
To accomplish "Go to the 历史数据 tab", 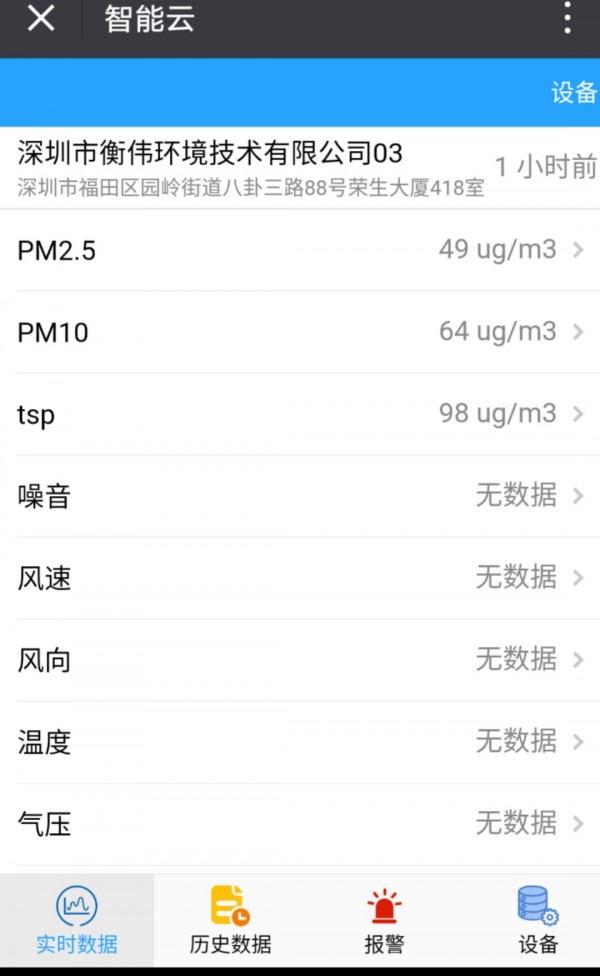I will 230,920.
